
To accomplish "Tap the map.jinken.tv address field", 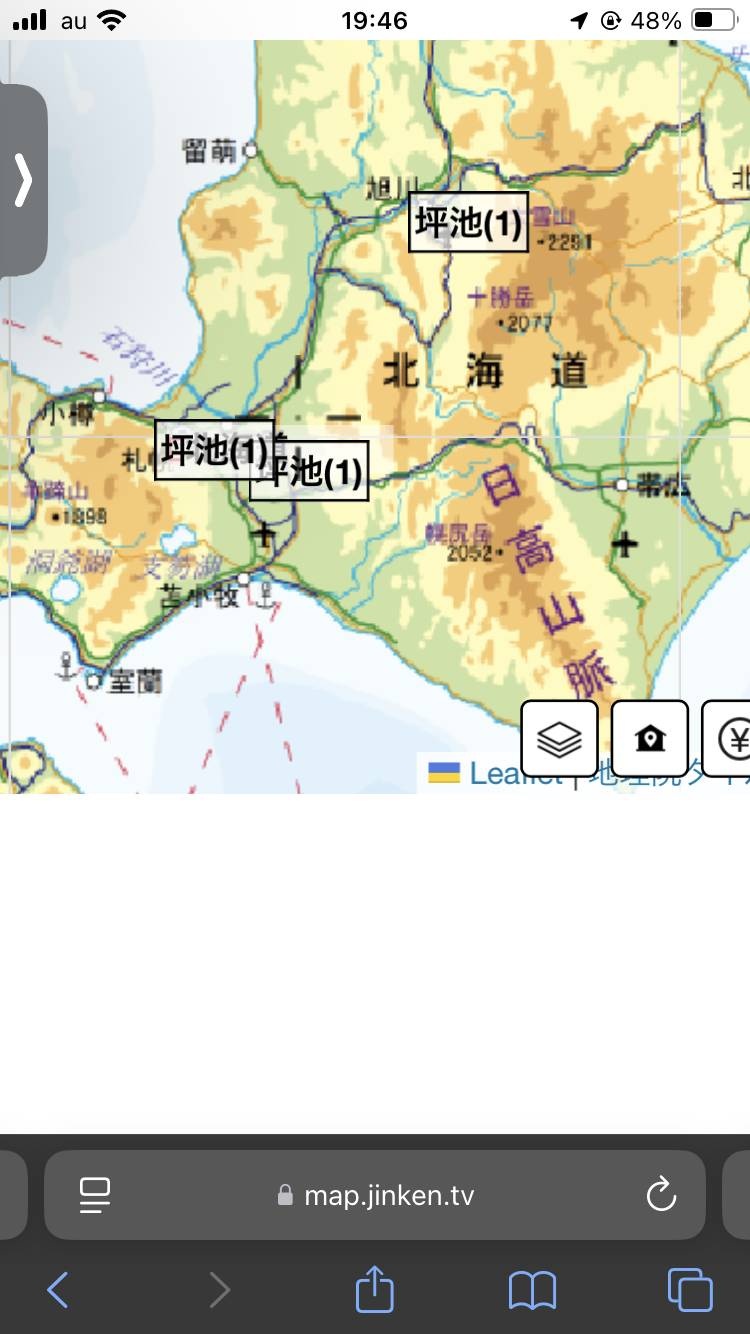I will tap(375, 1195).
